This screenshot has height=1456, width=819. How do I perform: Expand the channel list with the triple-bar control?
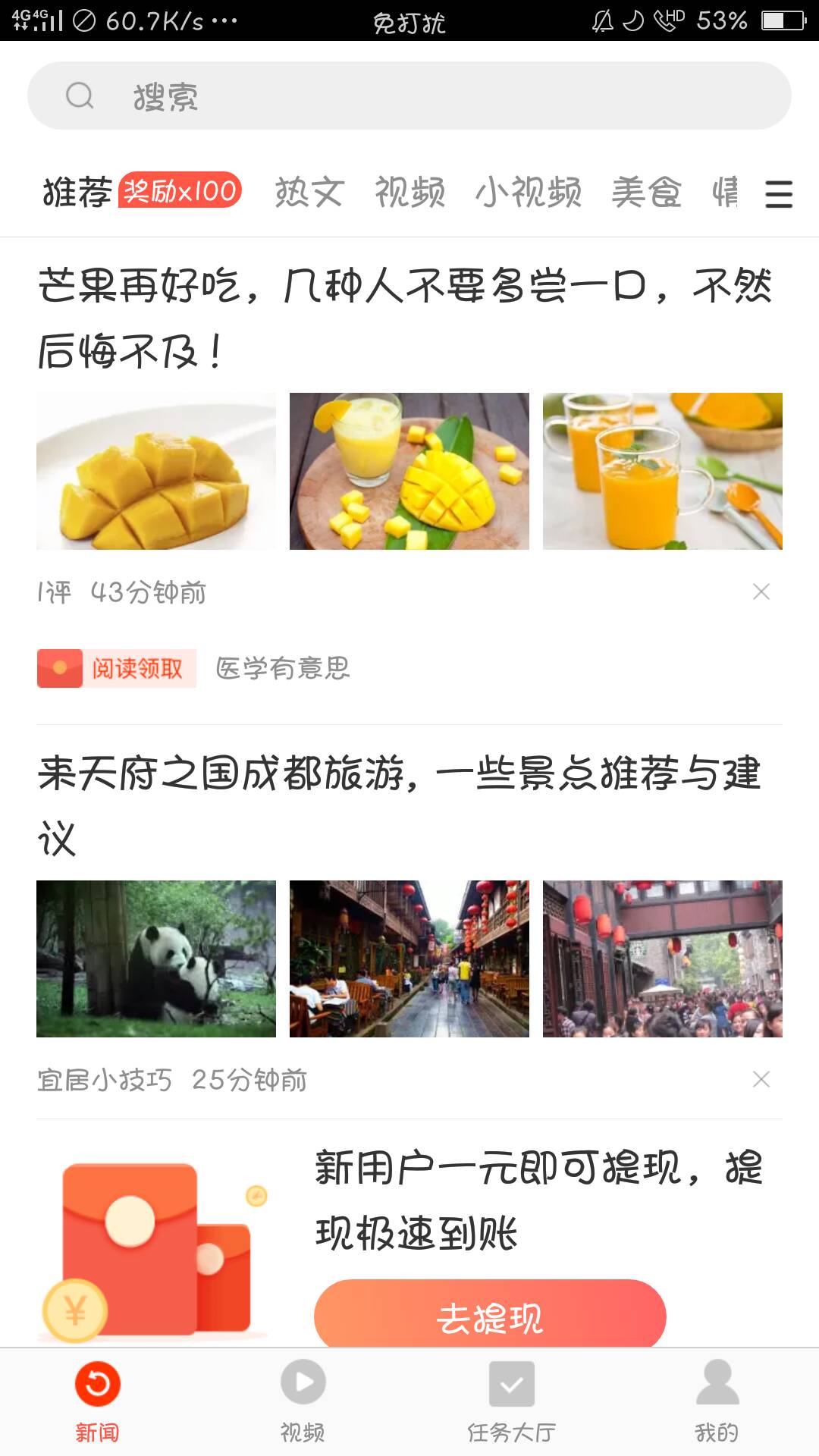pos(778,194)
